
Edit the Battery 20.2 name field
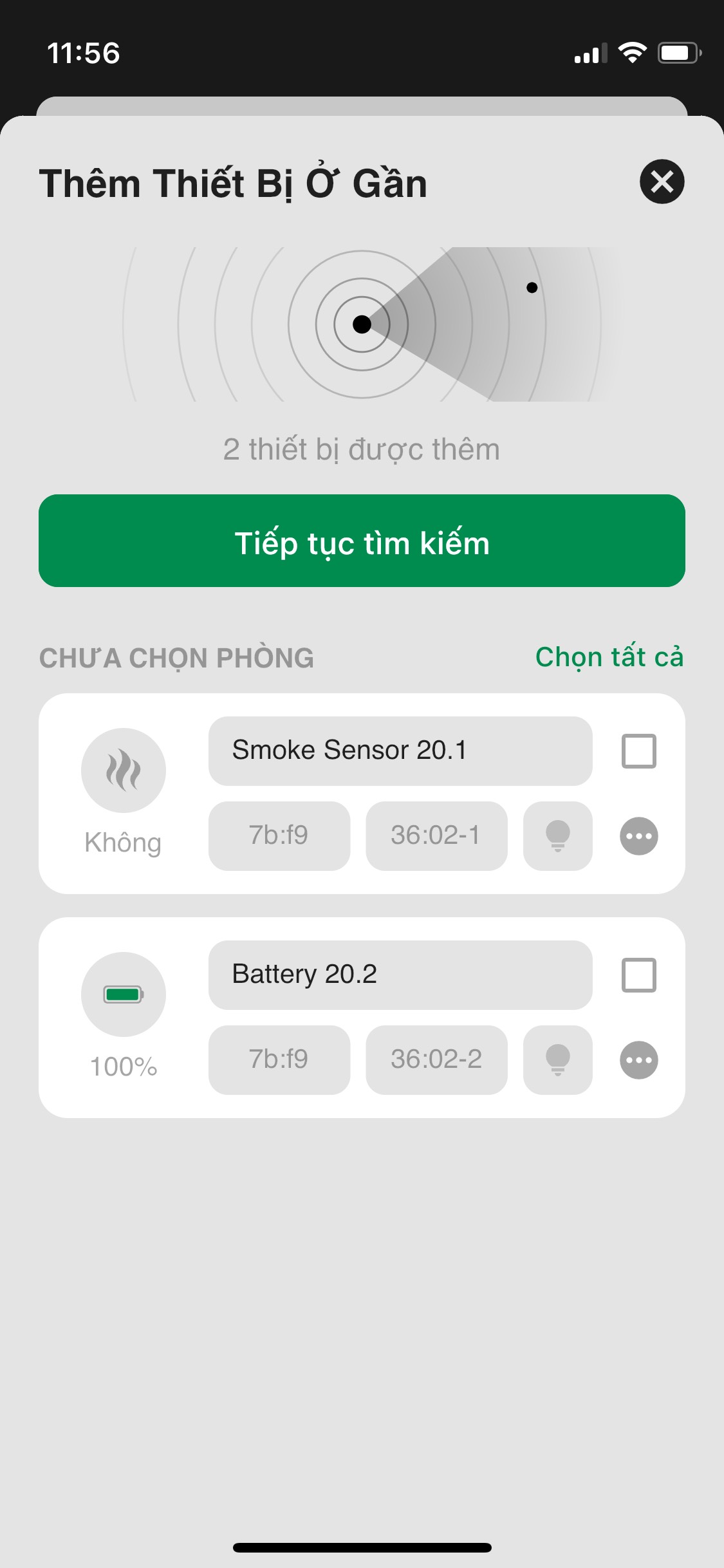point(400,975)
